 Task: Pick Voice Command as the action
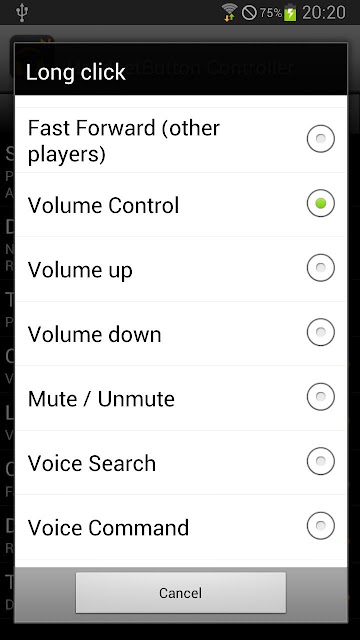[181, 527]
